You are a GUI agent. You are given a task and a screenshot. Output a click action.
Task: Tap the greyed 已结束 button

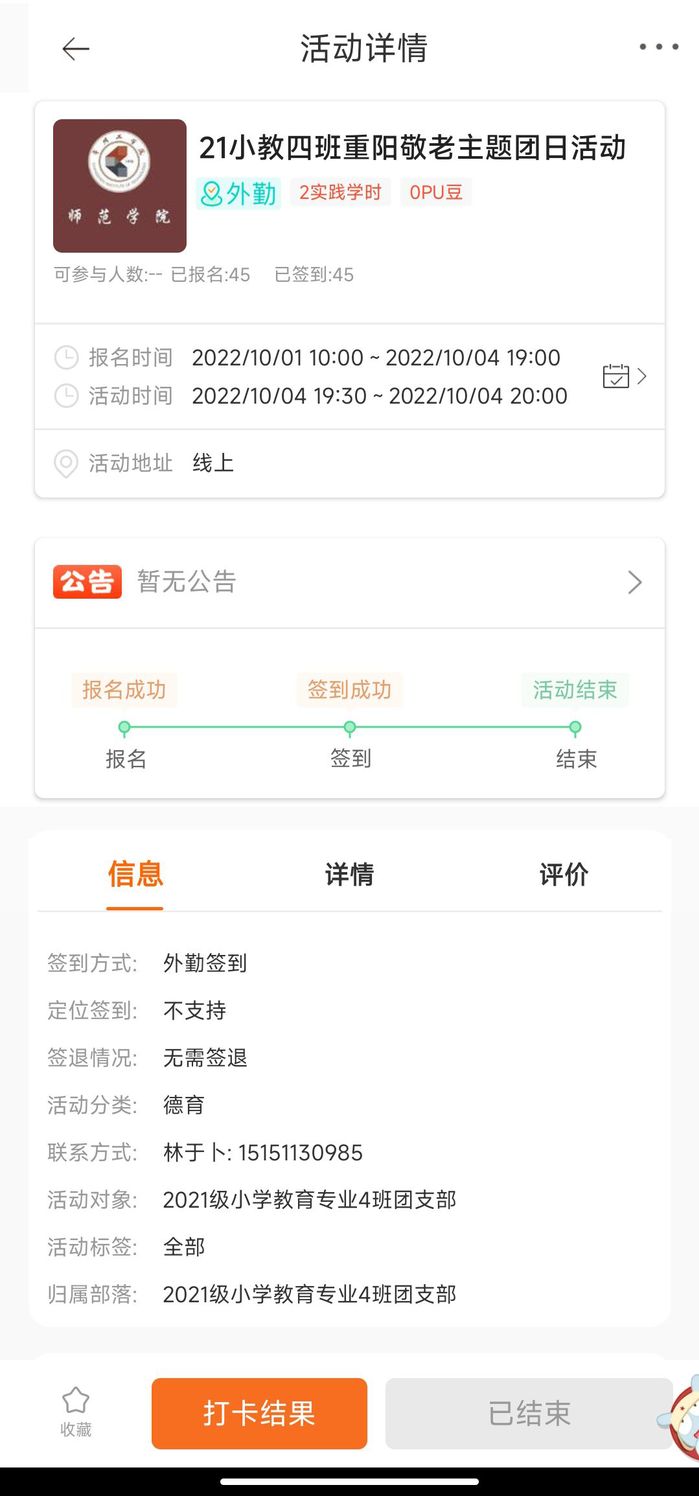pyautogui.click(x=528, y=1413)
